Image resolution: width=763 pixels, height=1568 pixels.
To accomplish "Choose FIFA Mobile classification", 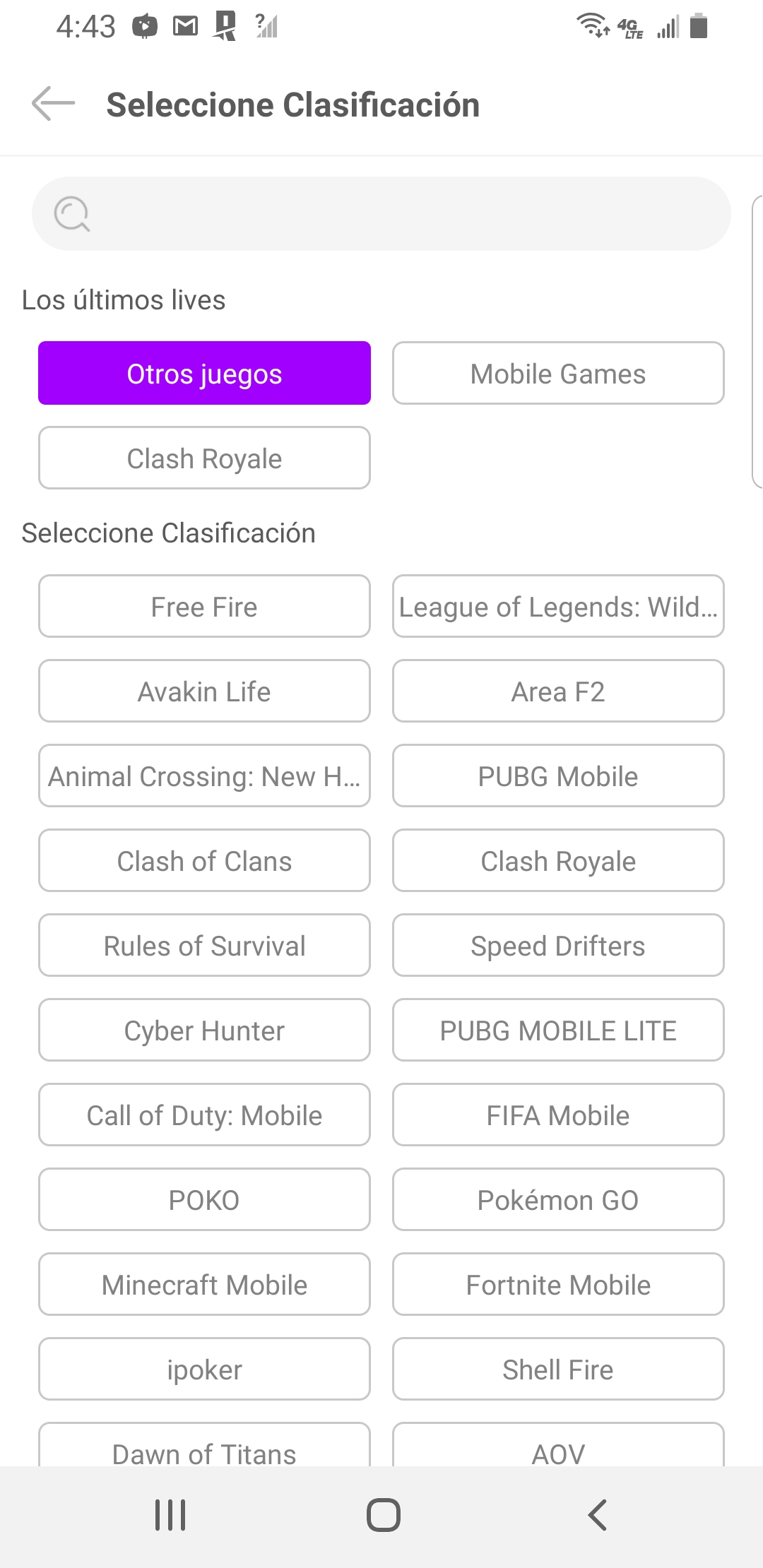I will point(558,1115).
